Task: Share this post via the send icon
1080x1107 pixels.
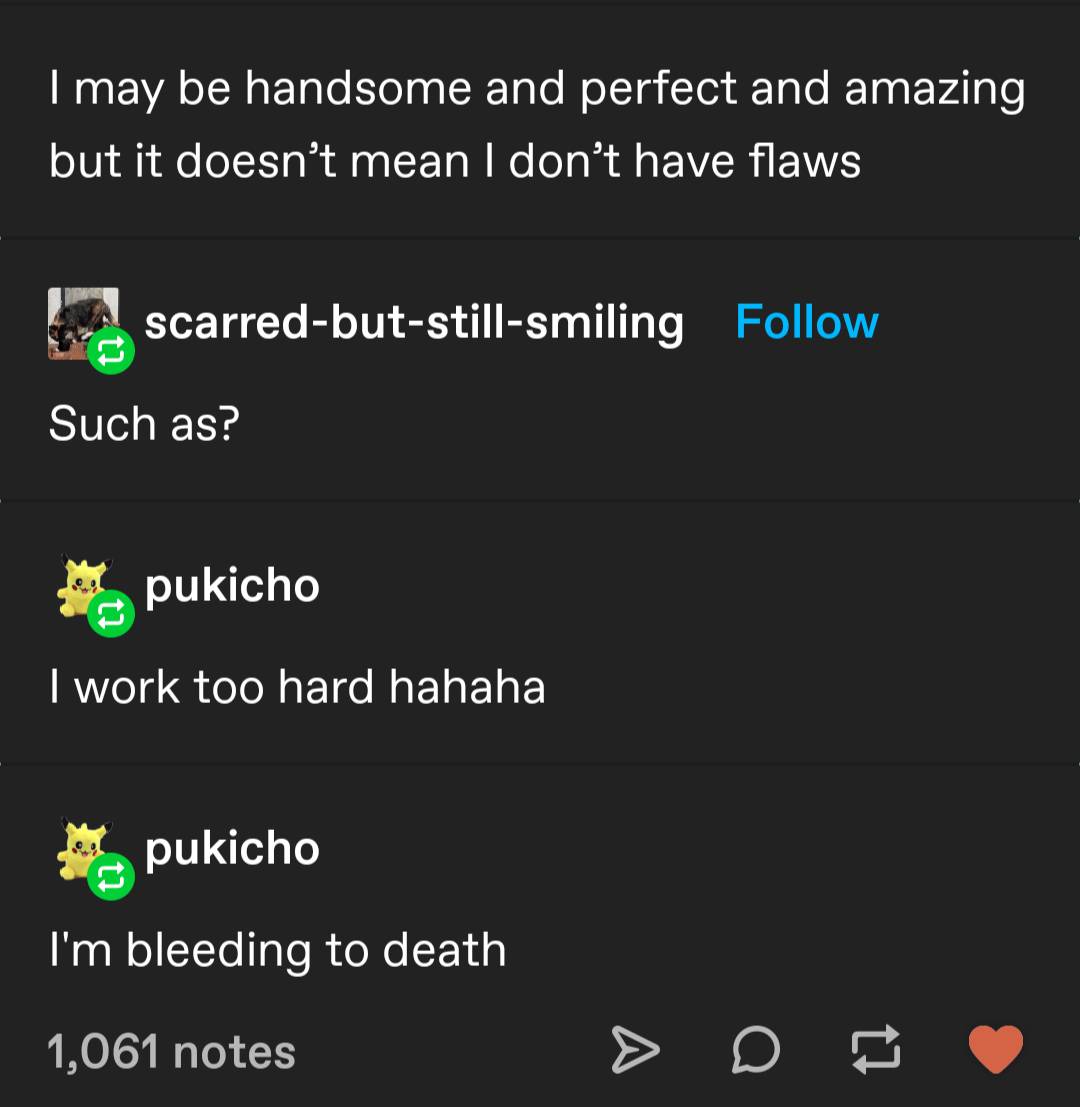Action: click(x=635, y=1050)
